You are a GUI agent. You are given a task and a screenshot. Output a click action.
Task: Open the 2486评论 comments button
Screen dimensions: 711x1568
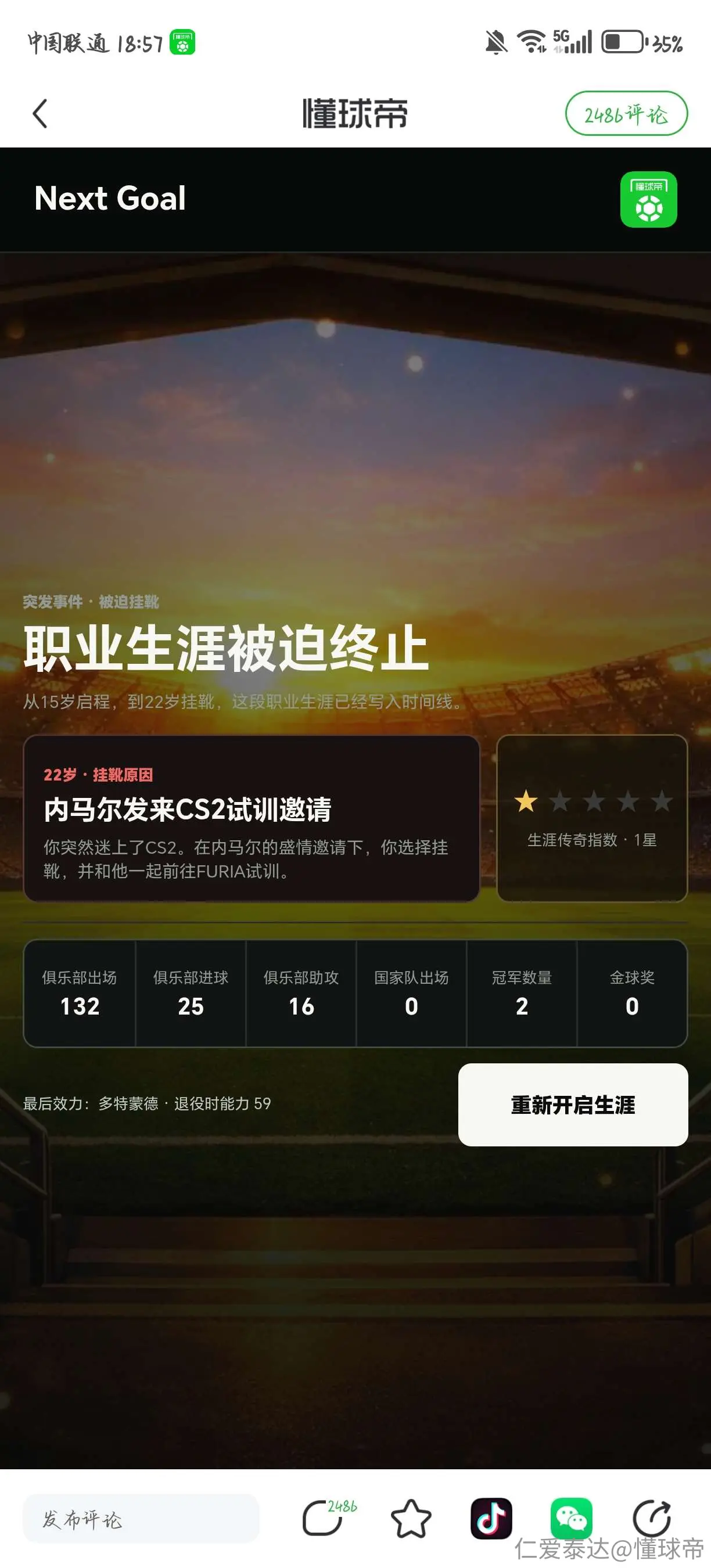pos(626,114)
